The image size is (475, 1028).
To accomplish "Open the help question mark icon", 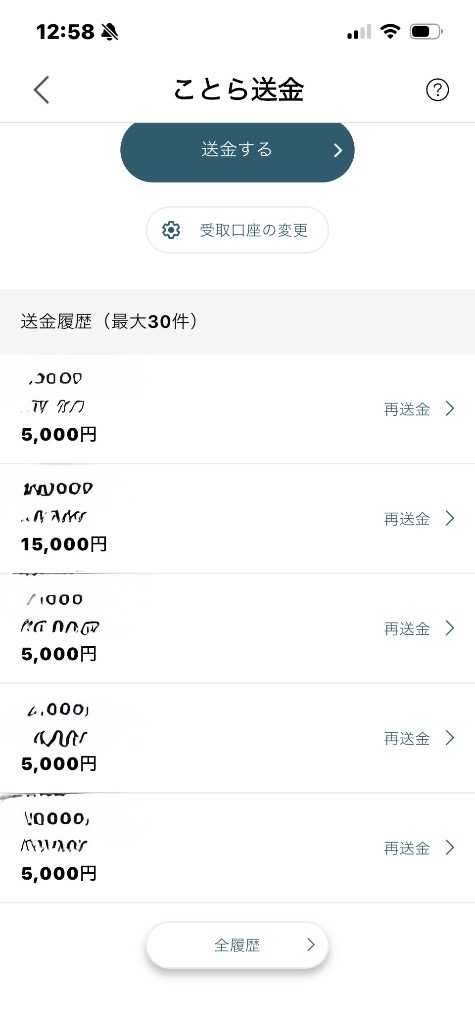I will 437,90.
